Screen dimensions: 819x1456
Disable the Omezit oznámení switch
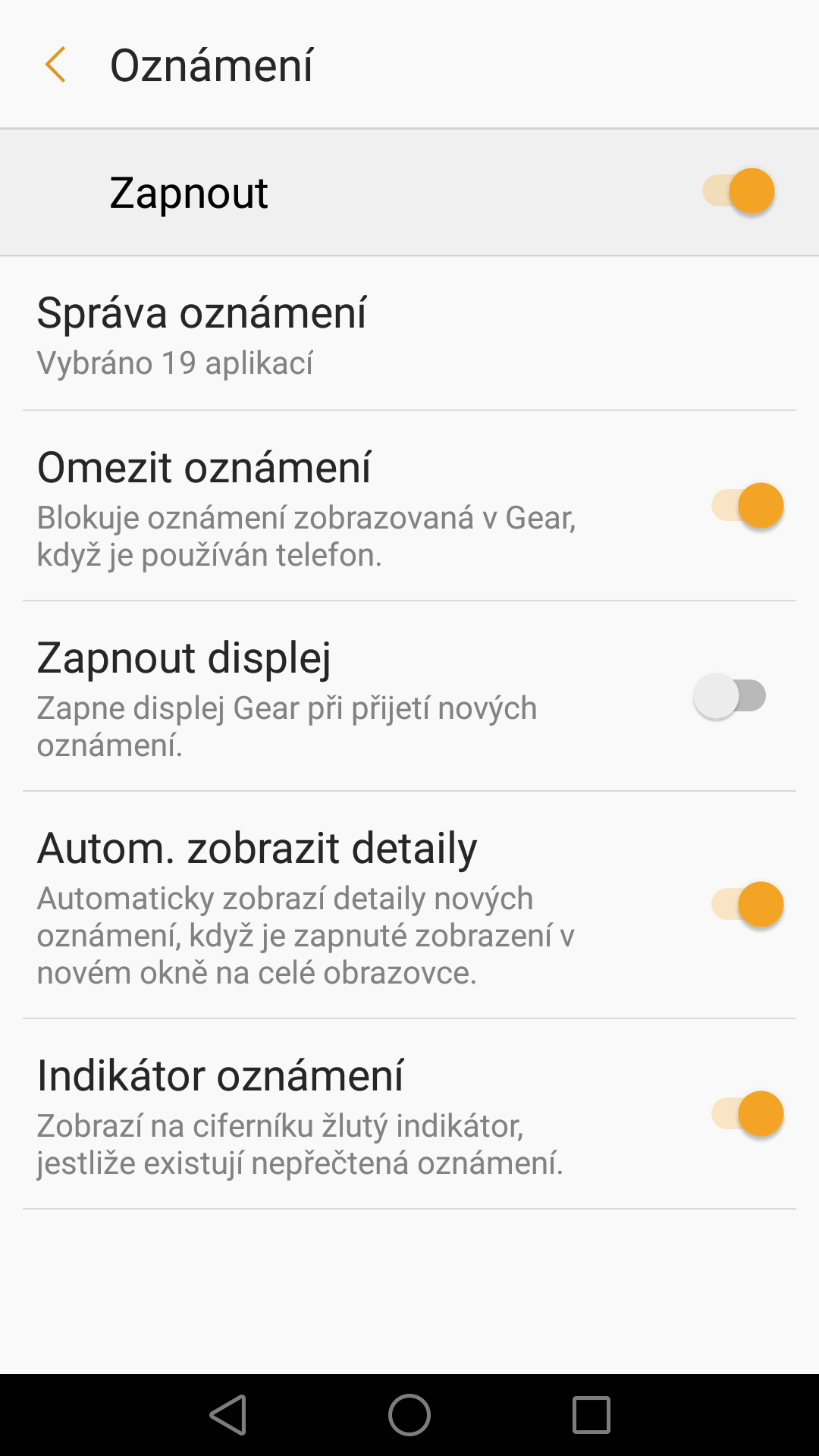(747, 506)
